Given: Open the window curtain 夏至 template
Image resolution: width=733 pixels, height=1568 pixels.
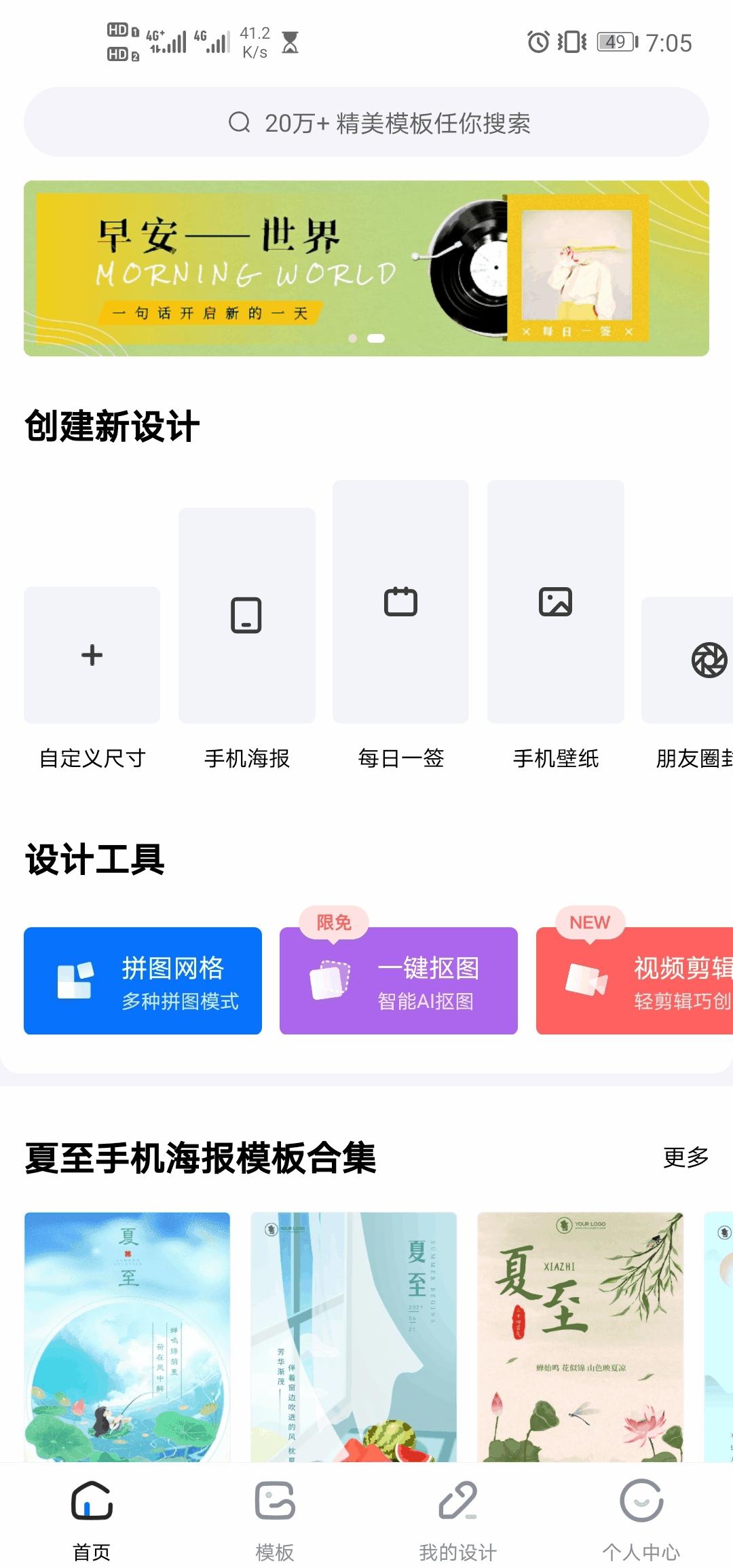Looking at the screenshot, I should tap(354, 1337).
